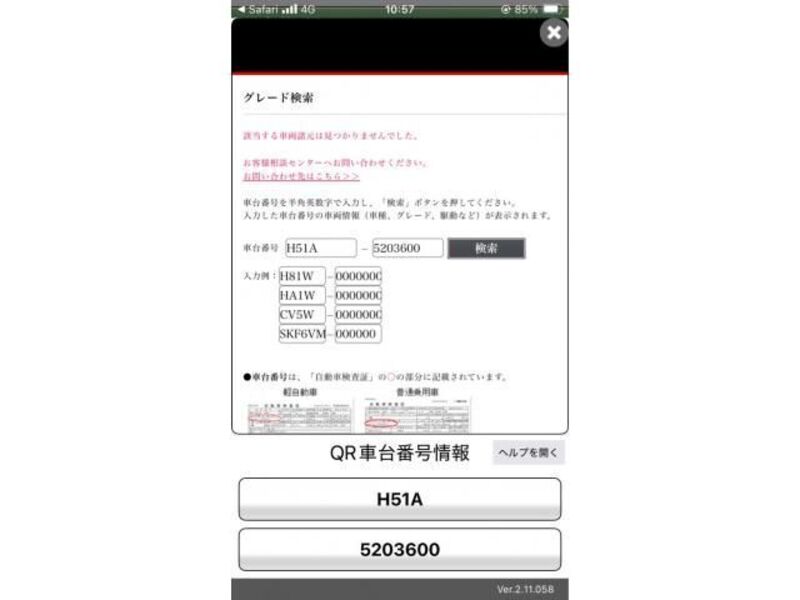Open the お問い合わせ先はこちら link
The height and width of the screenshot is (600, 800).
[301, 176]
